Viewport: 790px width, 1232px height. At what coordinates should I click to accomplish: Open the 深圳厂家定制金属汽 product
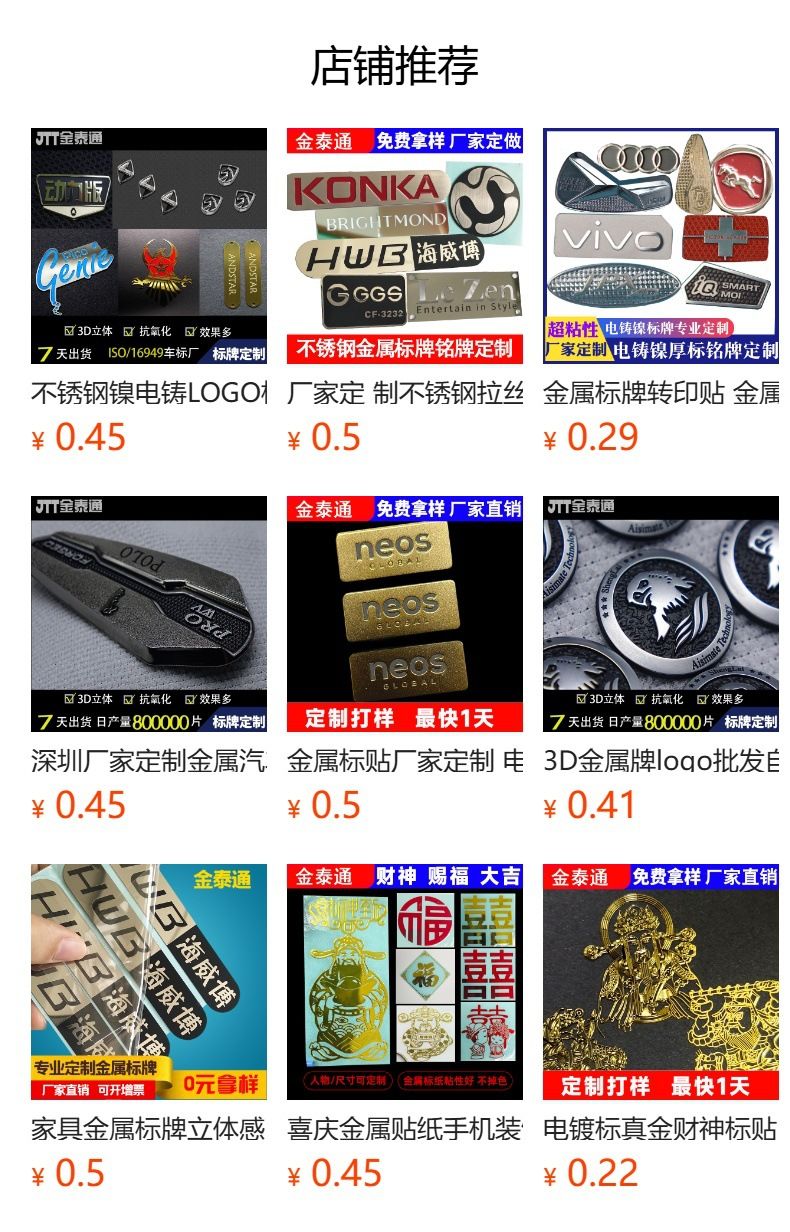(x=149, y=614)
